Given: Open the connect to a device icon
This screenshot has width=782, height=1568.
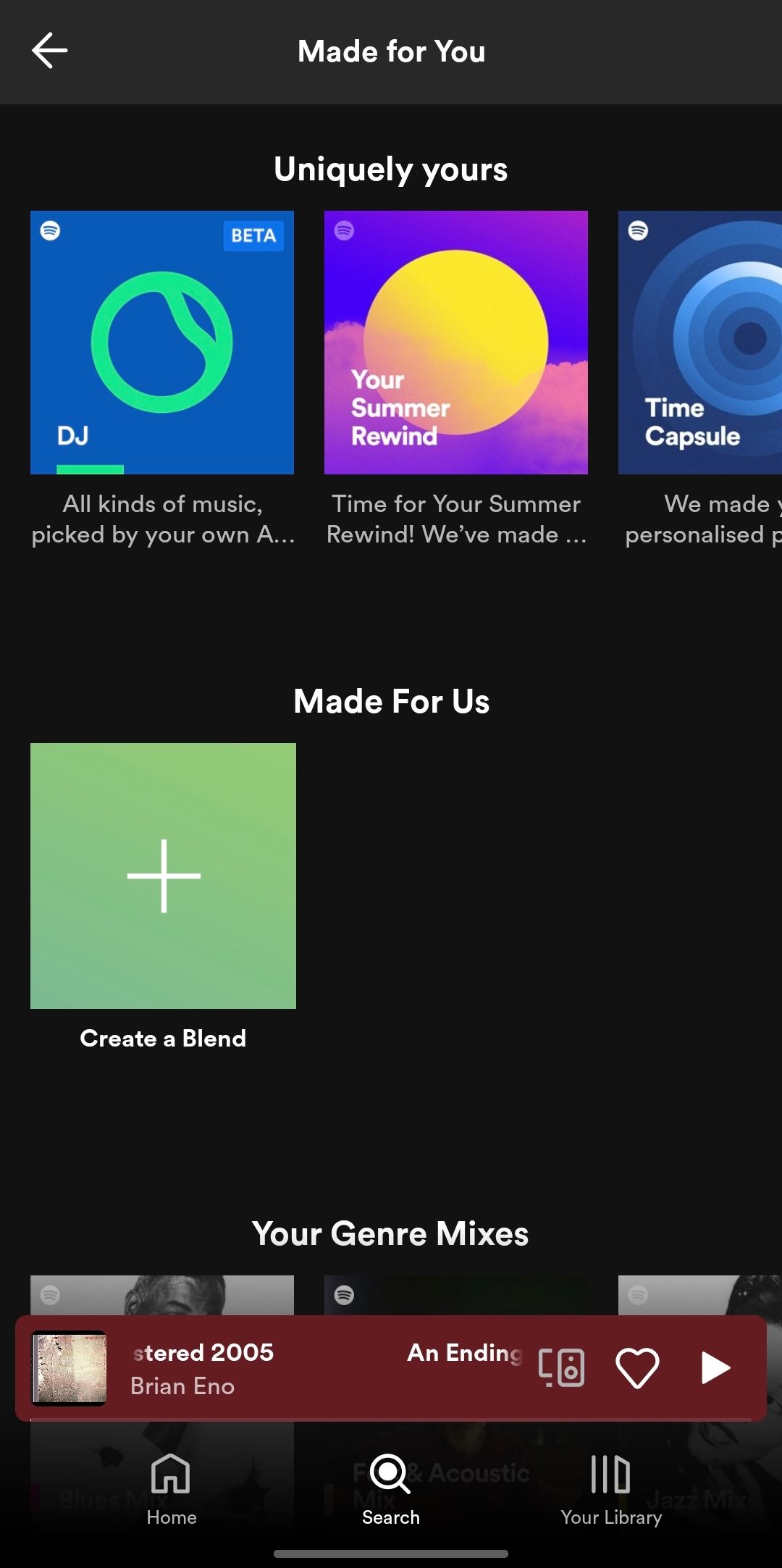Looking at the screenshot, I should (x=561, y=1368).
